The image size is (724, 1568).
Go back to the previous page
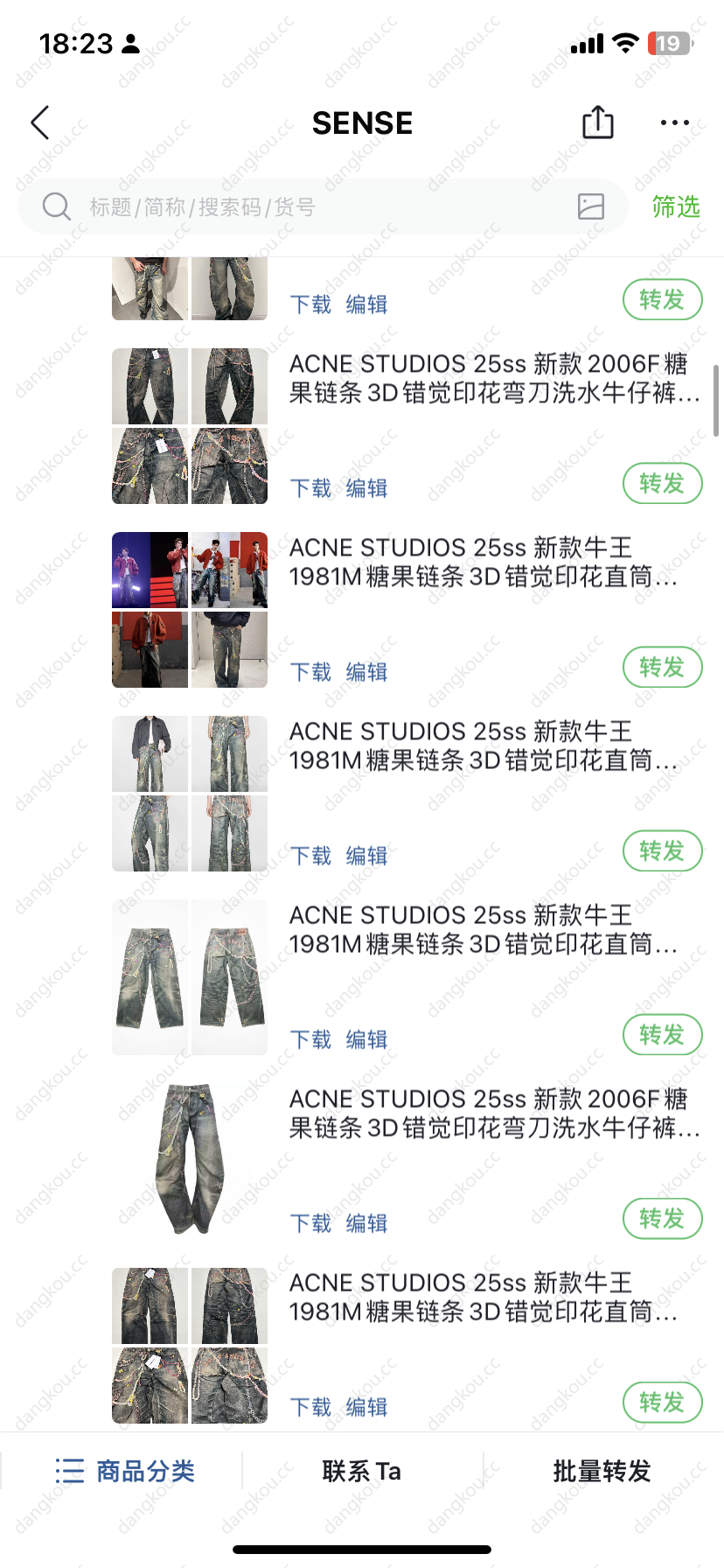[x=40, y=123]
